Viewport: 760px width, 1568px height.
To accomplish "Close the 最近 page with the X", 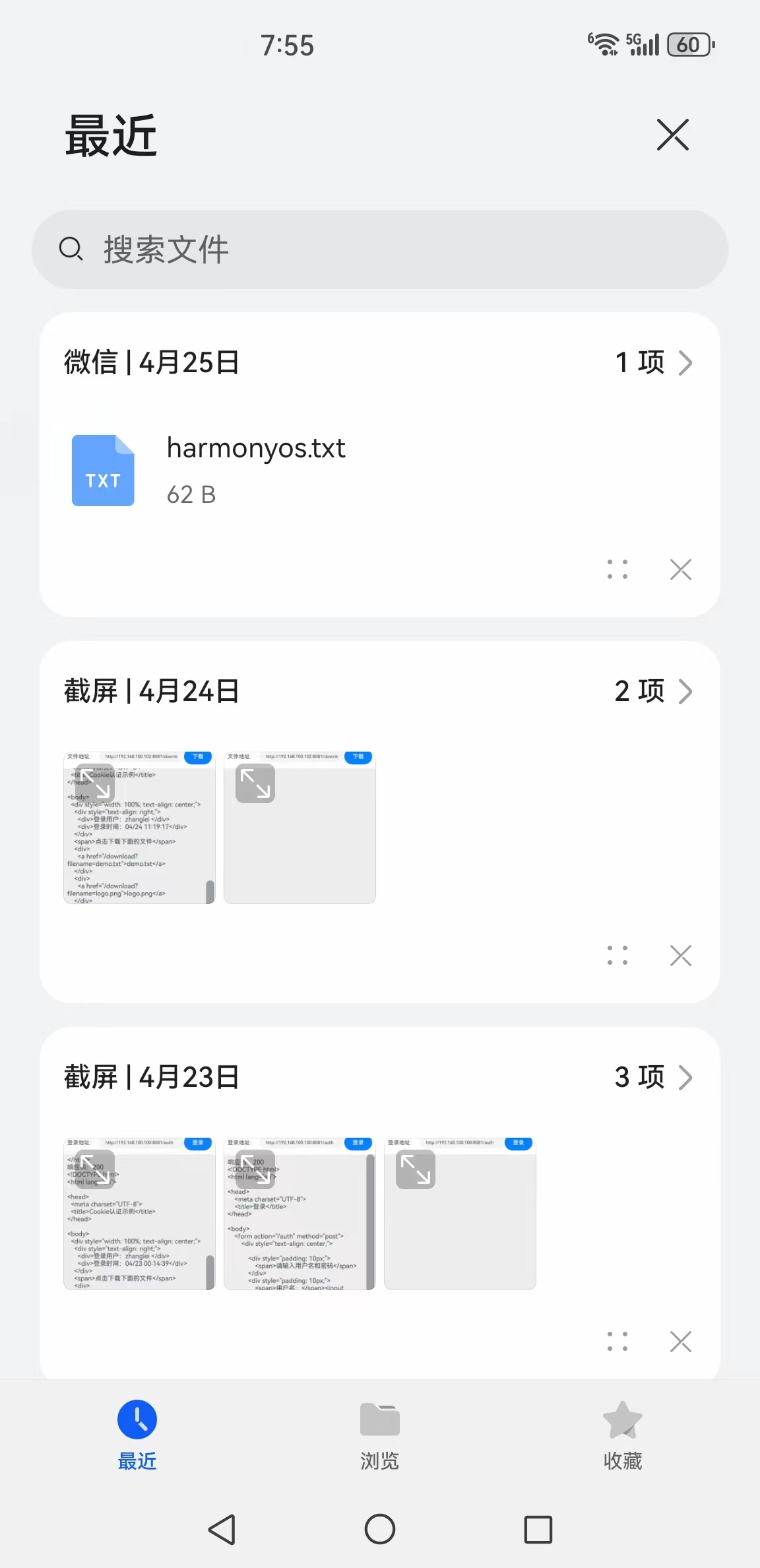I will (x=672, y=135).
